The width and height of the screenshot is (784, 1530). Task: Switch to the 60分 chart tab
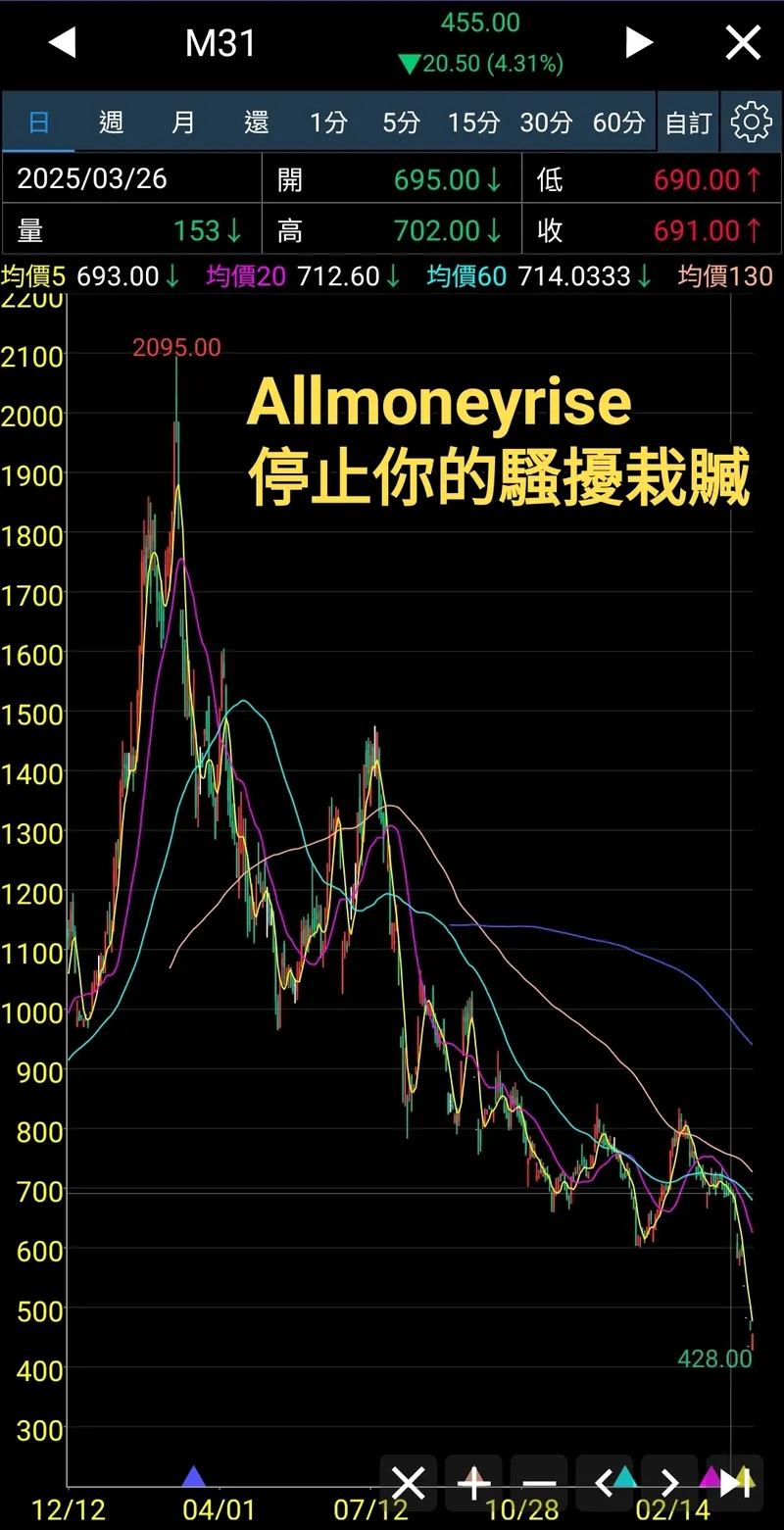618,123
